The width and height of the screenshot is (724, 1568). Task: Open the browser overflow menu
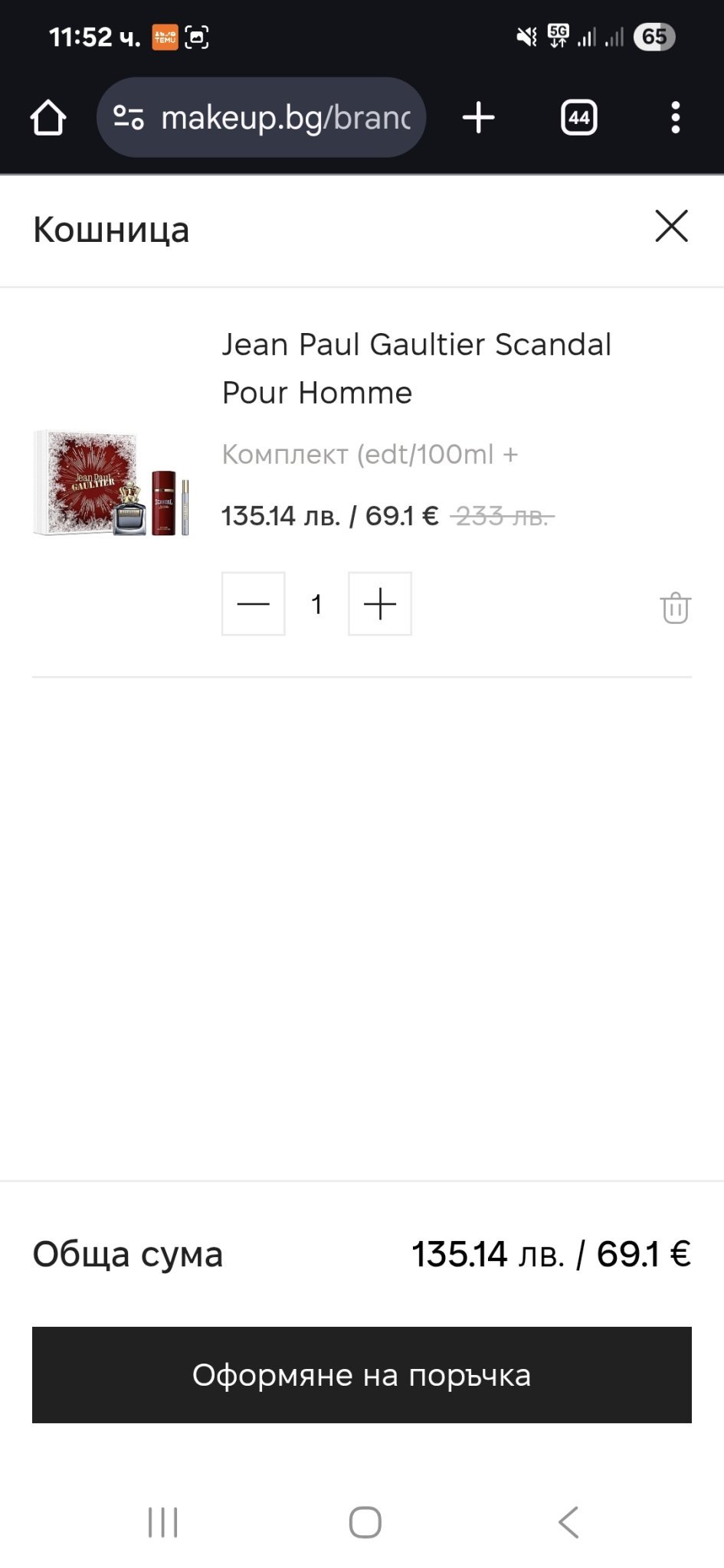pos(675,118)
